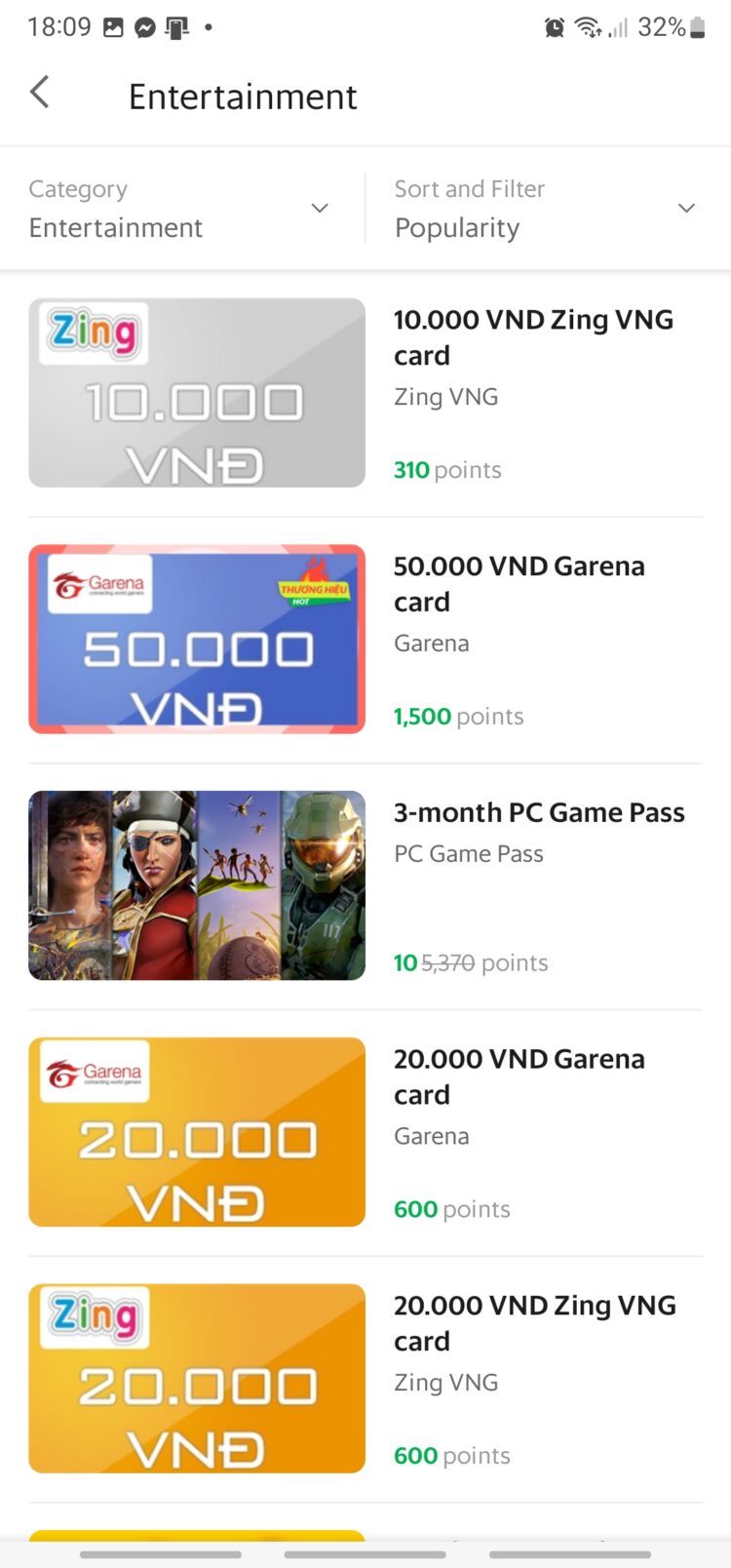This screenshot has height=1568, width=731.
Task: Open the Sort and Filter dropdown
Action: (x=546, y=209)
